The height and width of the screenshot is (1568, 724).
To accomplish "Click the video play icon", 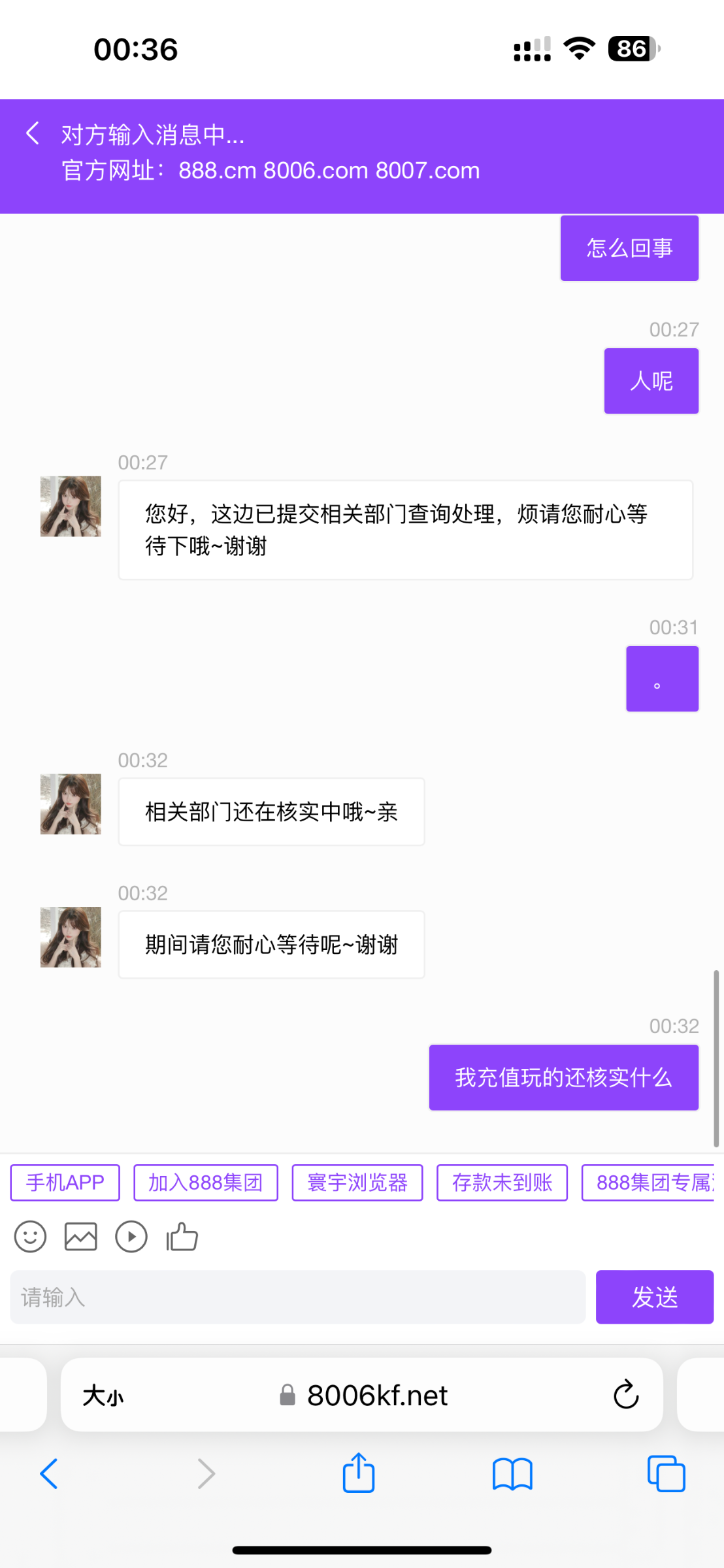I will point(131,1236).
